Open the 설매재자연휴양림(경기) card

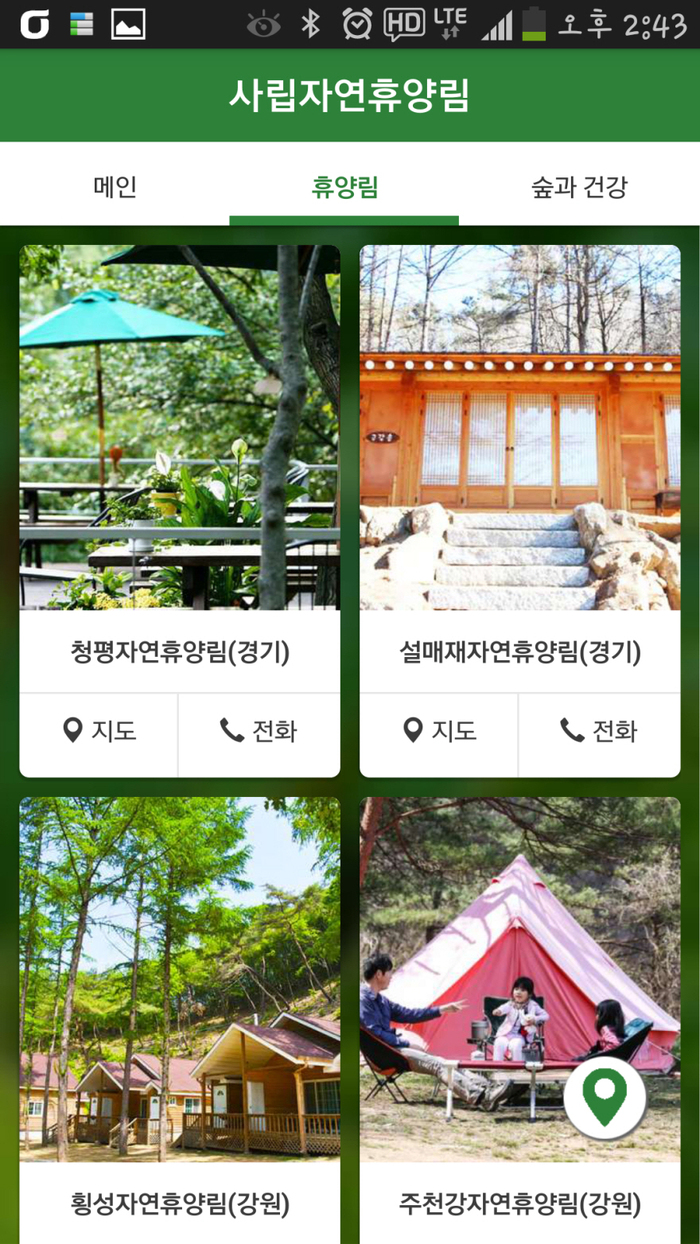(x=520, y=470)
